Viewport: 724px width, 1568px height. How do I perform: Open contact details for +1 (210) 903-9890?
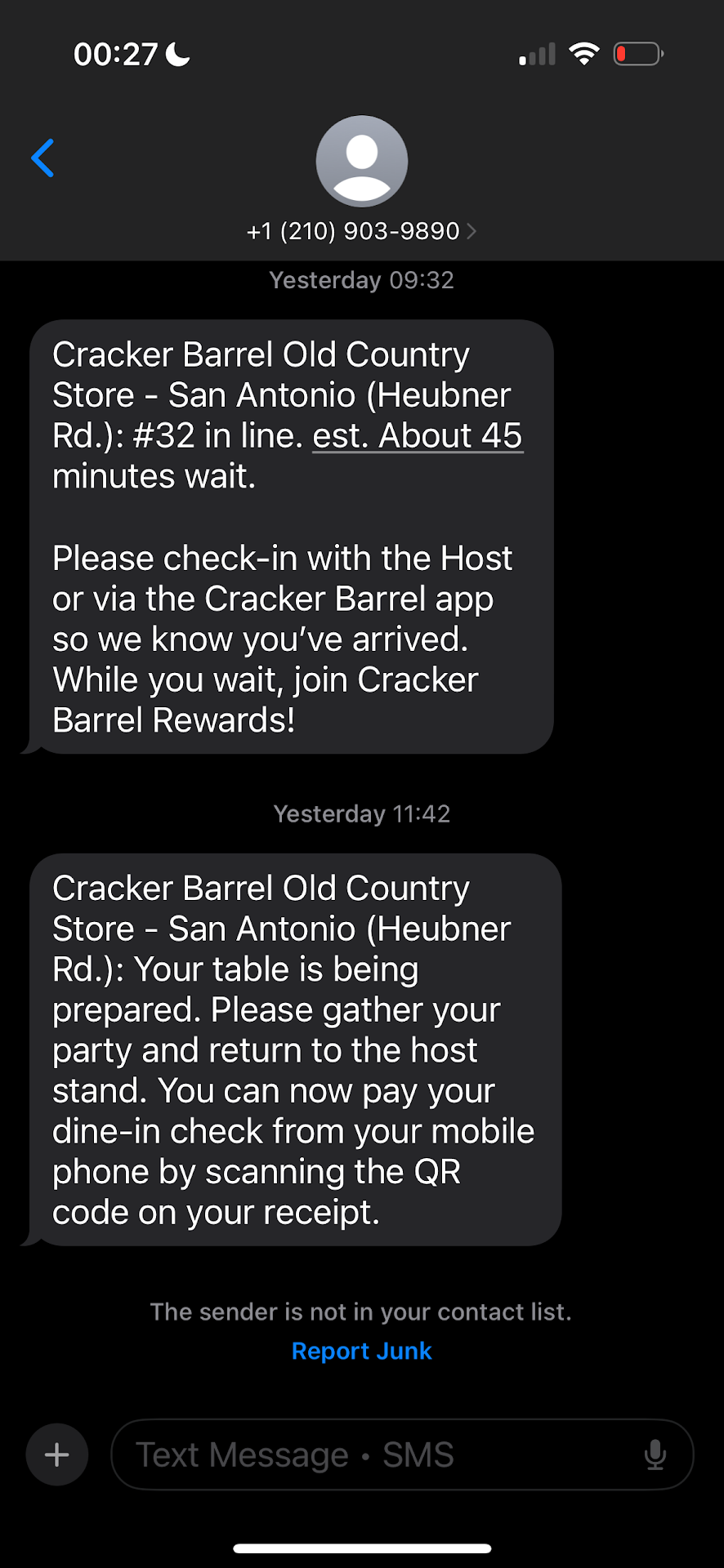(361, 231)
